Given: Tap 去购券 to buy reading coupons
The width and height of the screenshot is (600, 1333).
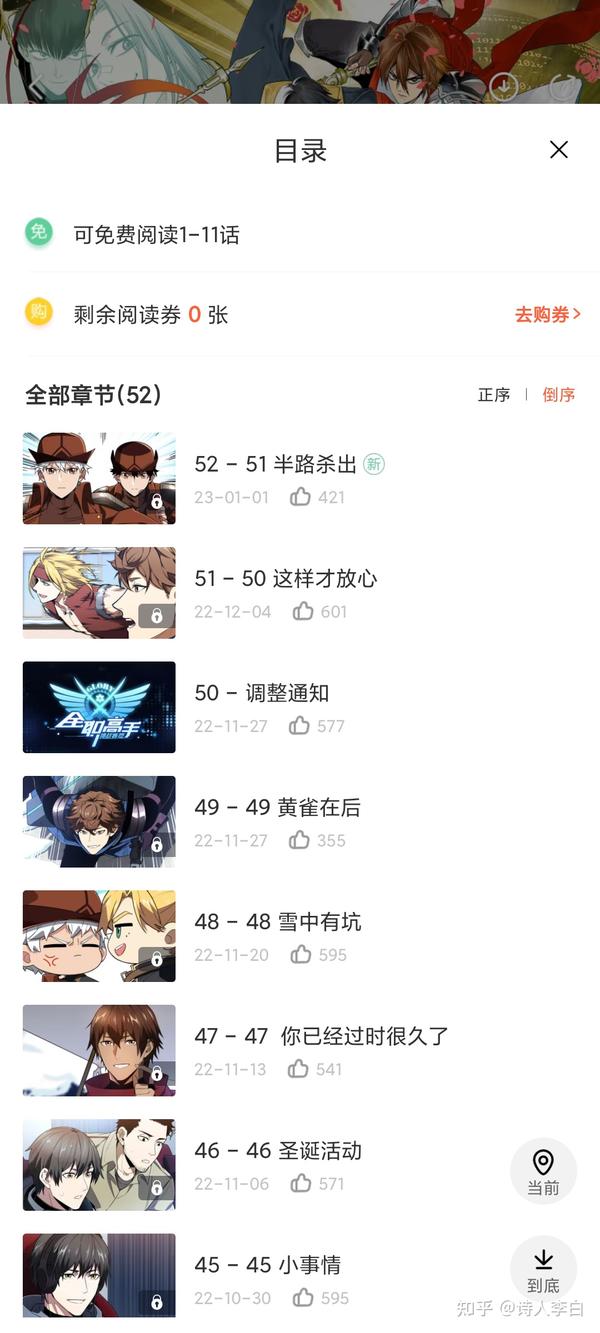Looking at the screenshot, I should 547,314.
